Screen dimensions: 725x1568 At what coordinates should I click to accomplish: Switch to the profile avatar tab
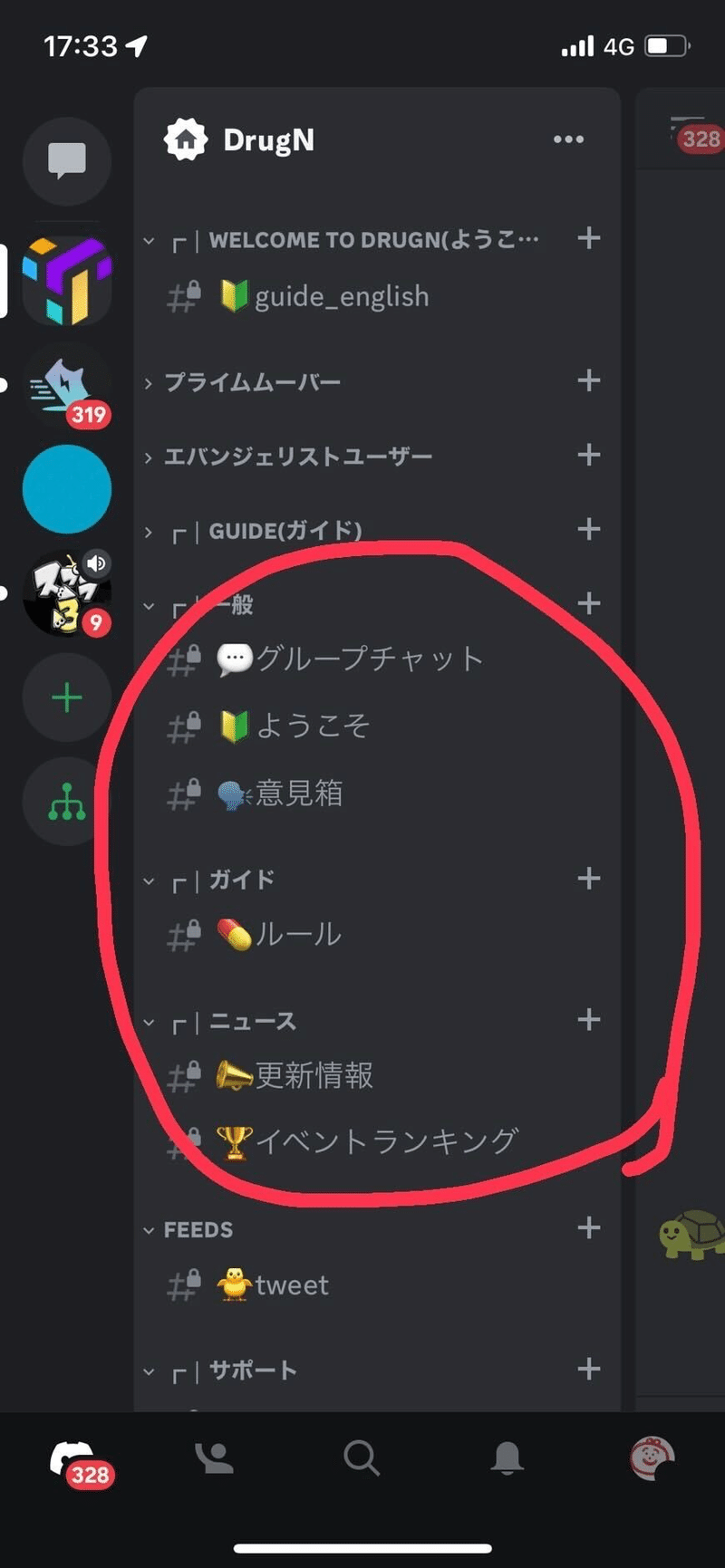(652, 1457)
